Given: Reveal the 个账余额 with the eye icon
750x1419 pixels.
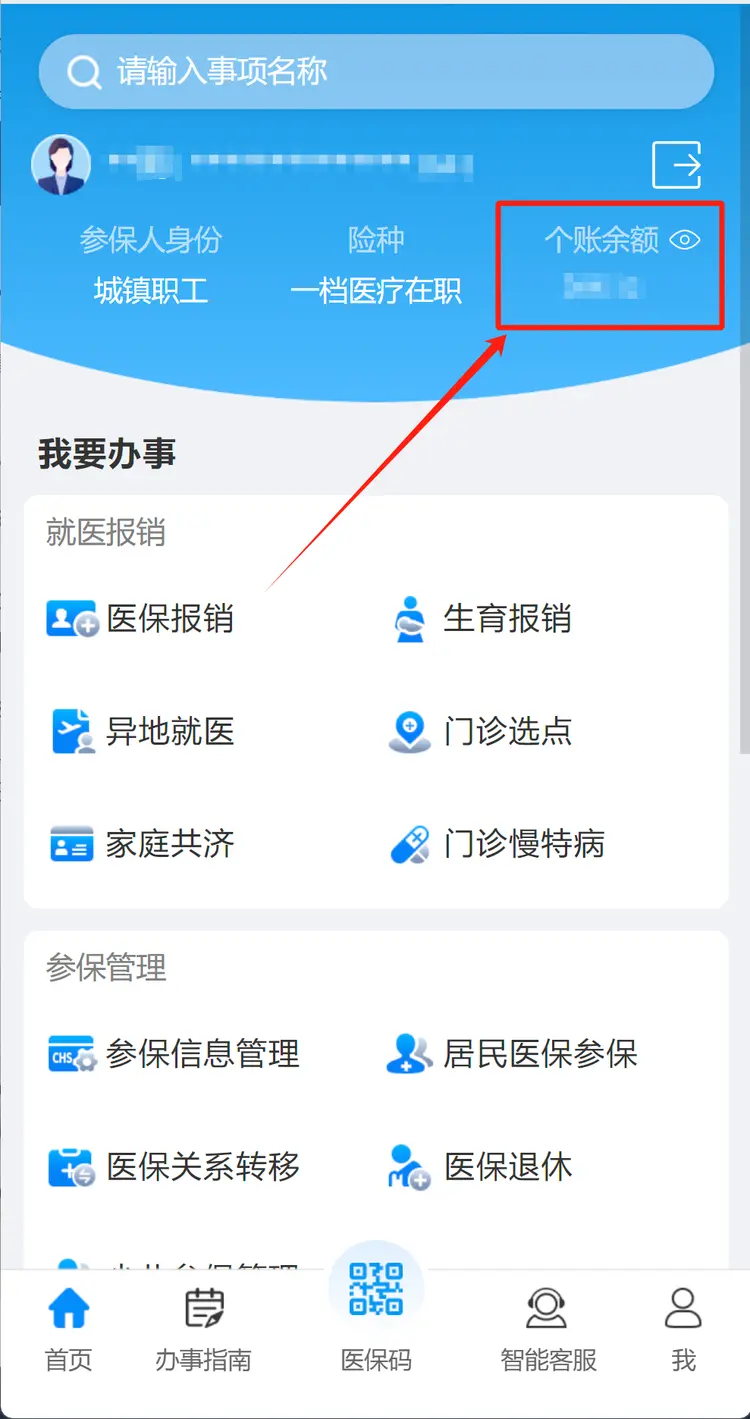Looking at the screenshot, I should tap(685, 240).
